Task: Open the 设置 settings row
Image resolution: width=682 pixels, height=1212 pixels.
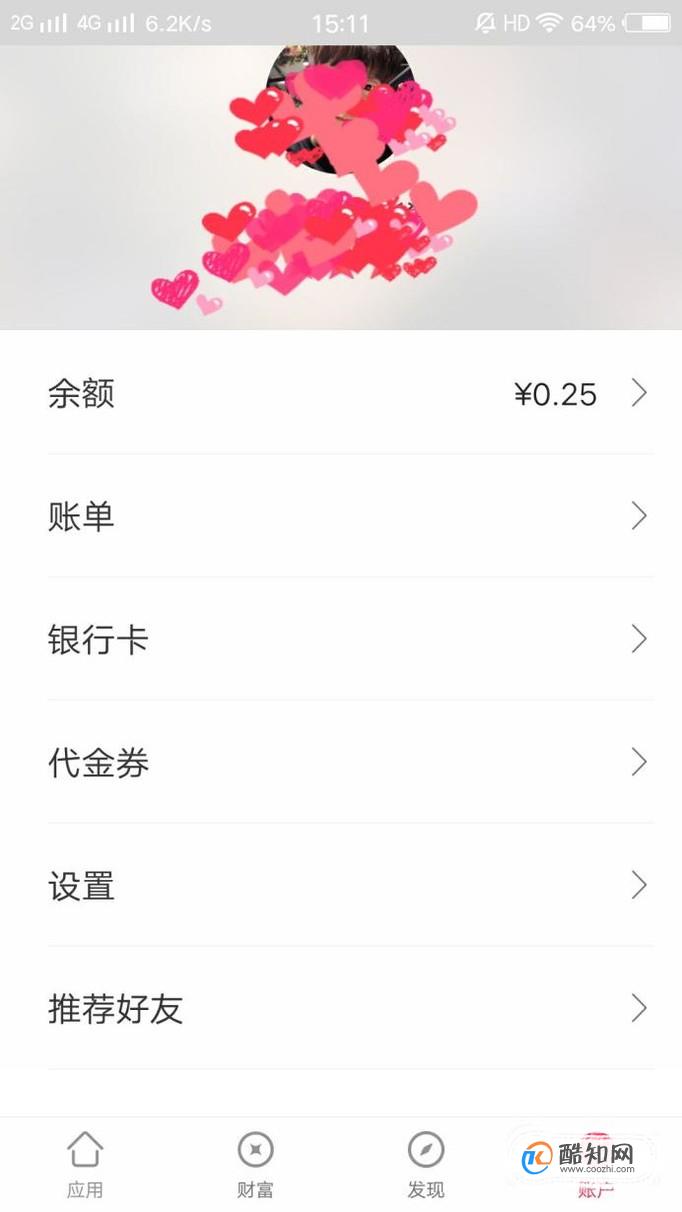Action: pyautogui.click(x=341, y=885)
